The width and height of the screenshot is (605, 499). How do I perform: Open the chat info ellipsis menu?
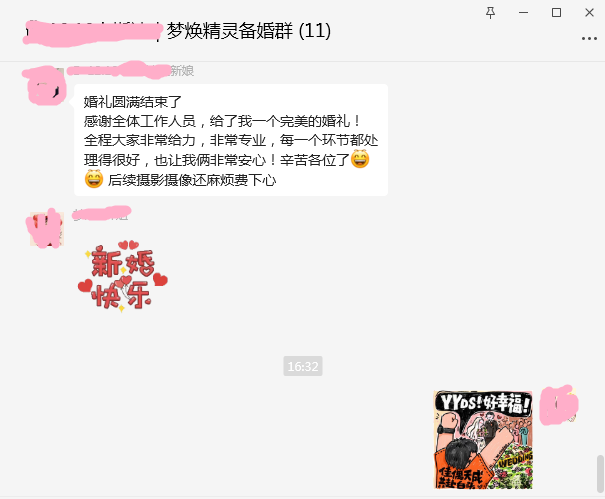click(588, 38)
